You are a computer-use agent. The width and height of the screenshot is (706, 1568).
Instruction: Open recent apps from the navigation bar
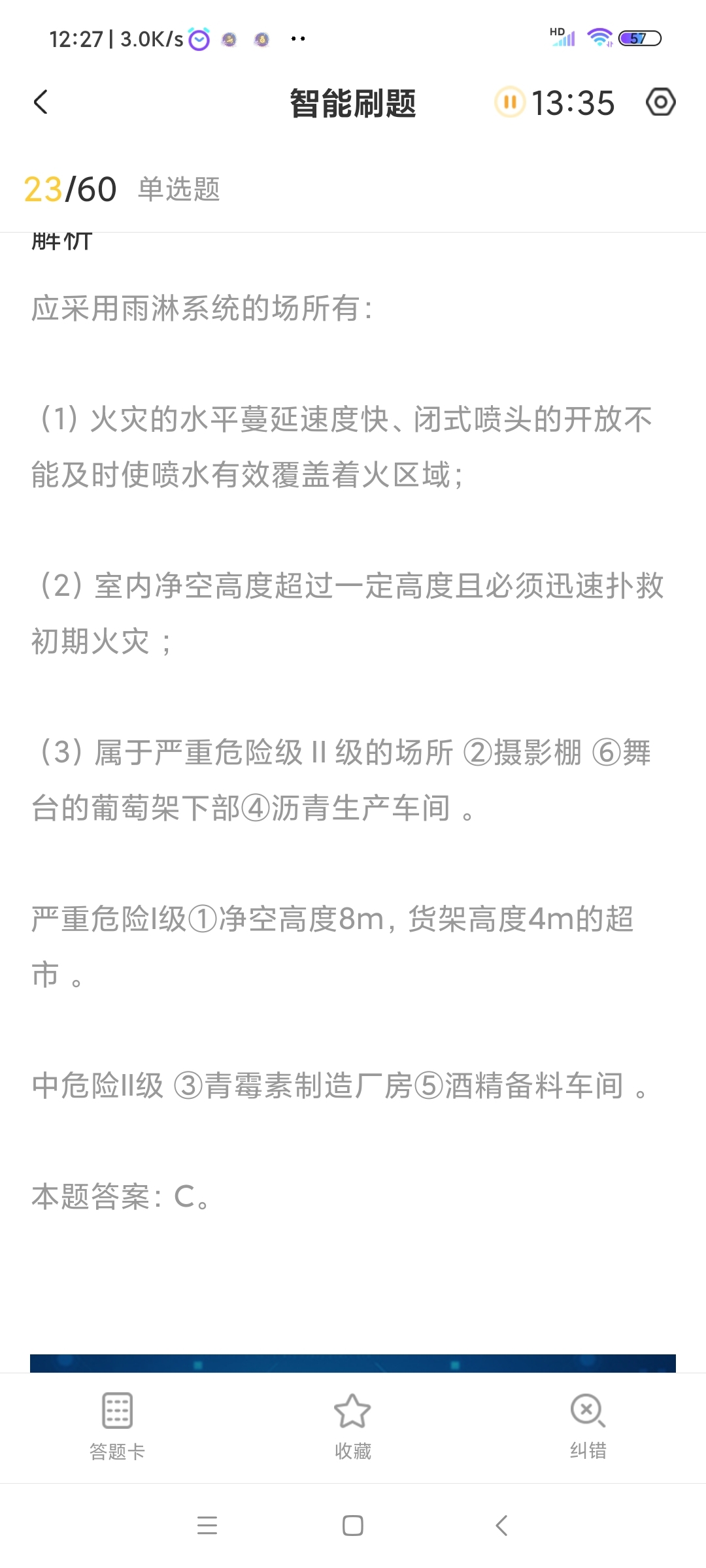[207, 1526]
